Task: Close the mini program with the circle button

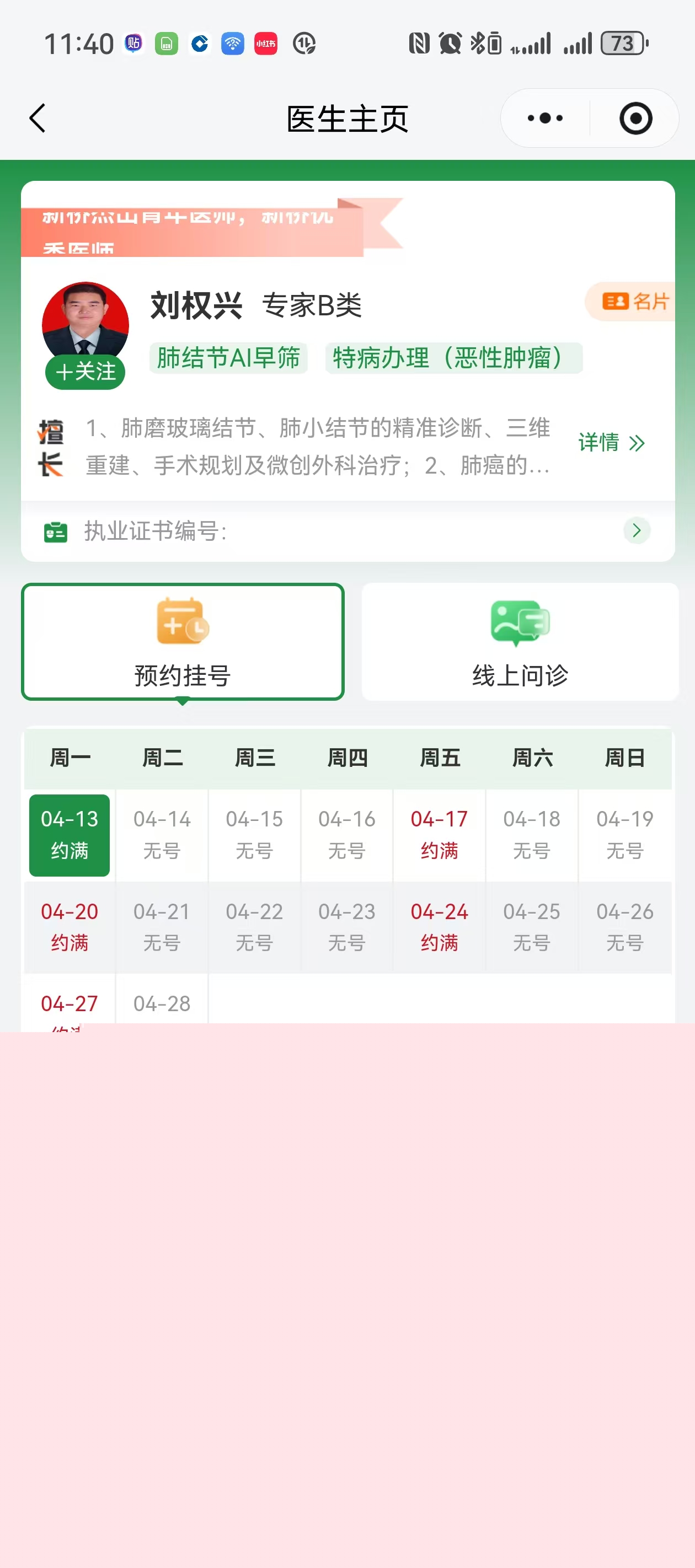Action: pos(635,118)
